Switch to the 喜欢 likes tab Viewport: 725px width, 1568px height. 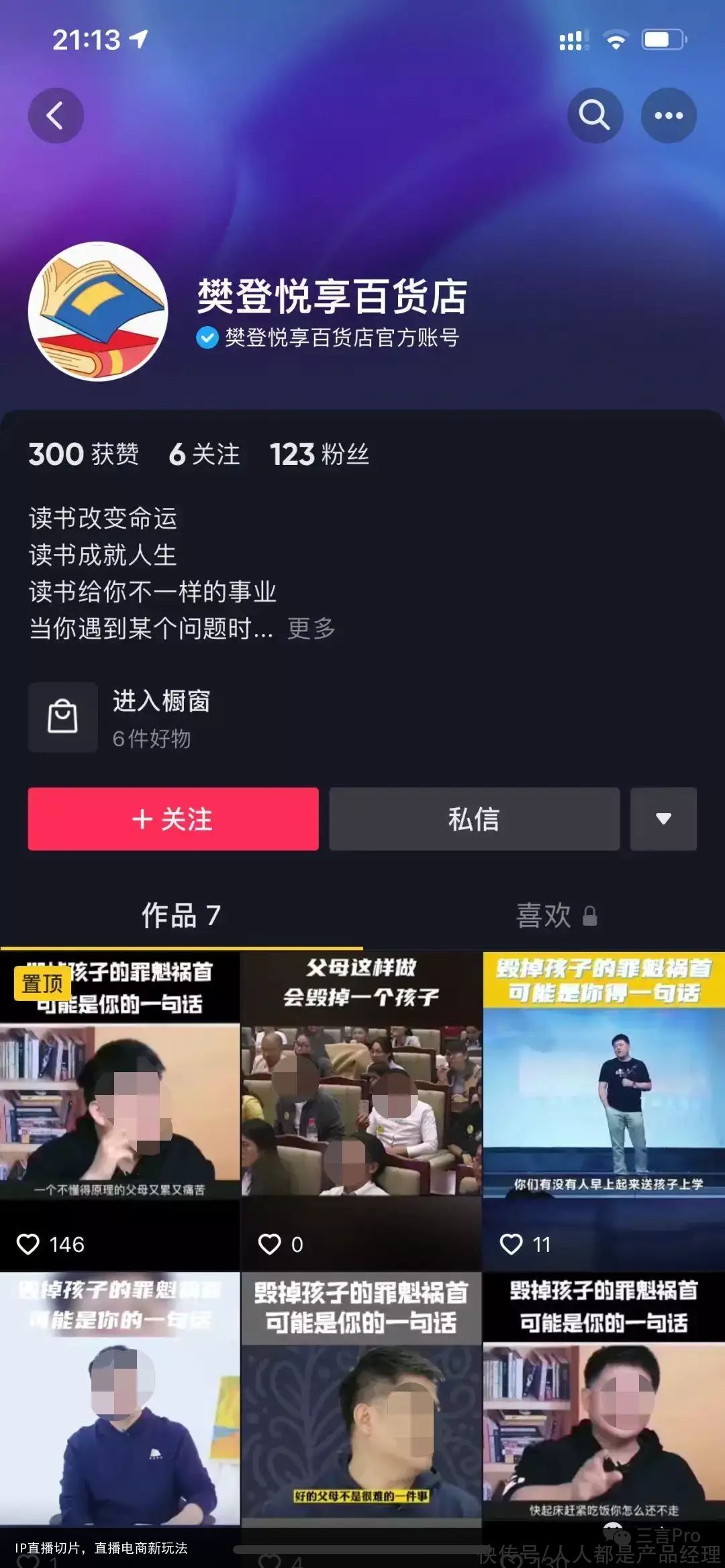click(x=556, y=915)
